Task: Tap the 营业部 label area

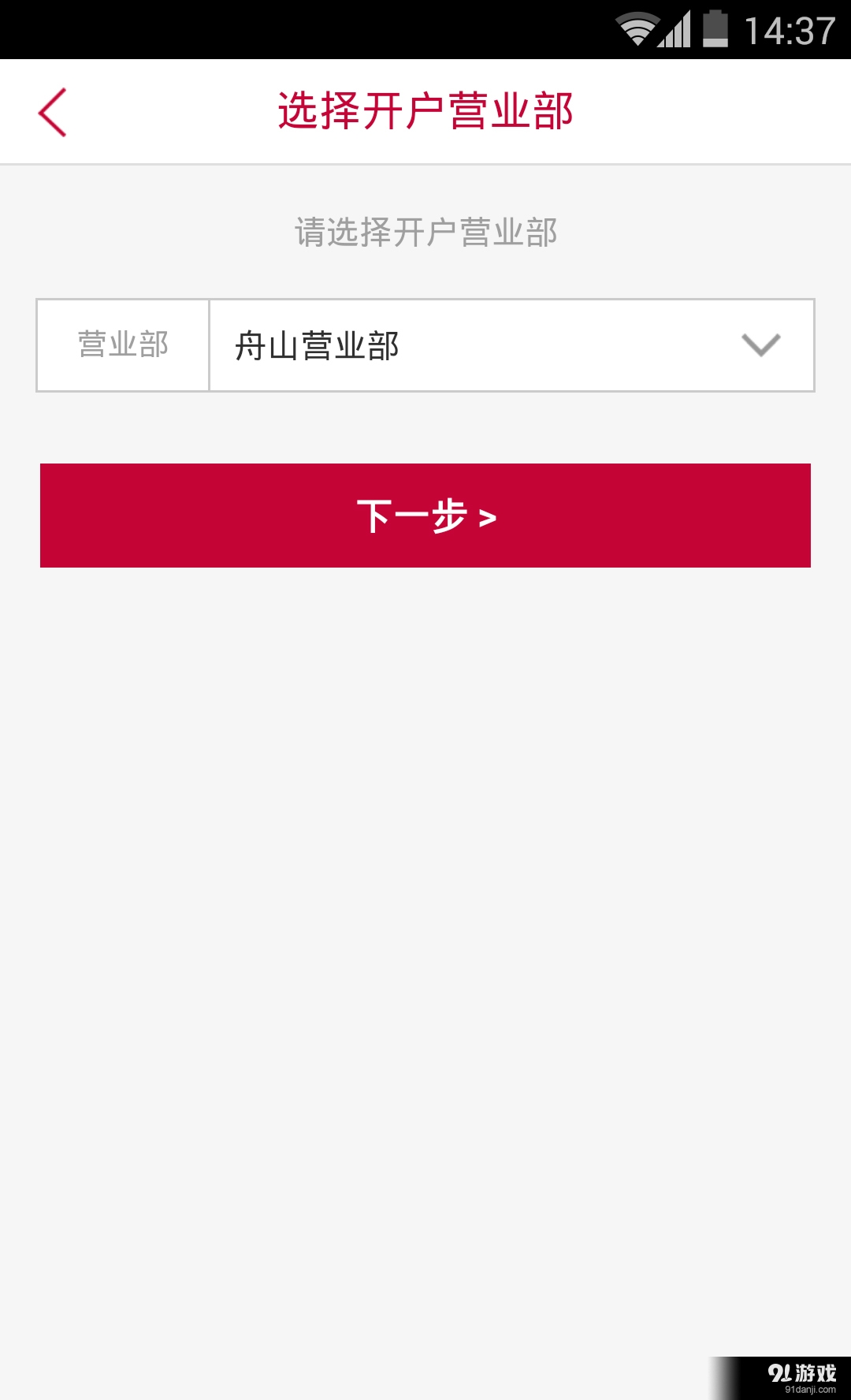Action: [122, 344]
